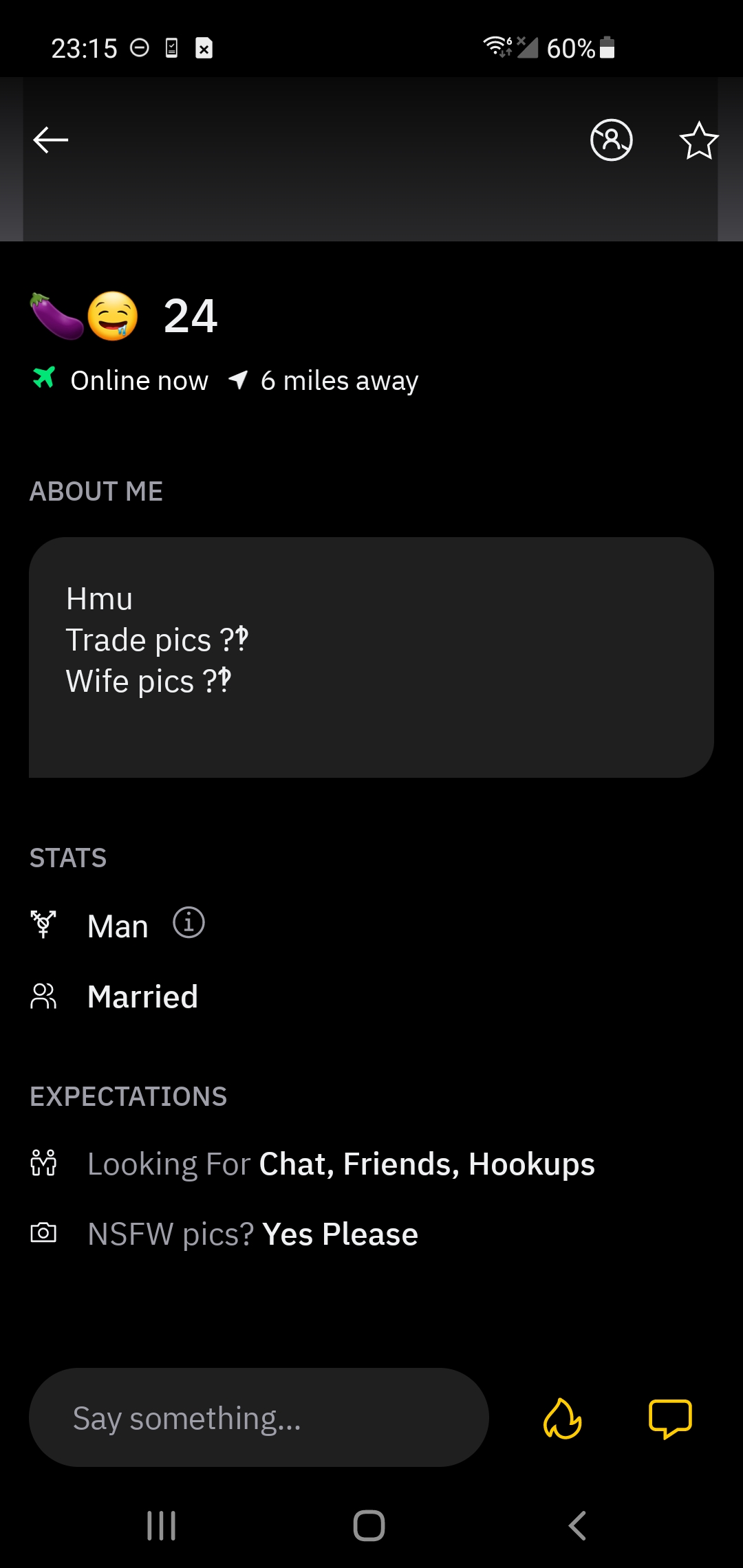Go back using the top-left arrow

pyautogui.click(x=50, y=140)
